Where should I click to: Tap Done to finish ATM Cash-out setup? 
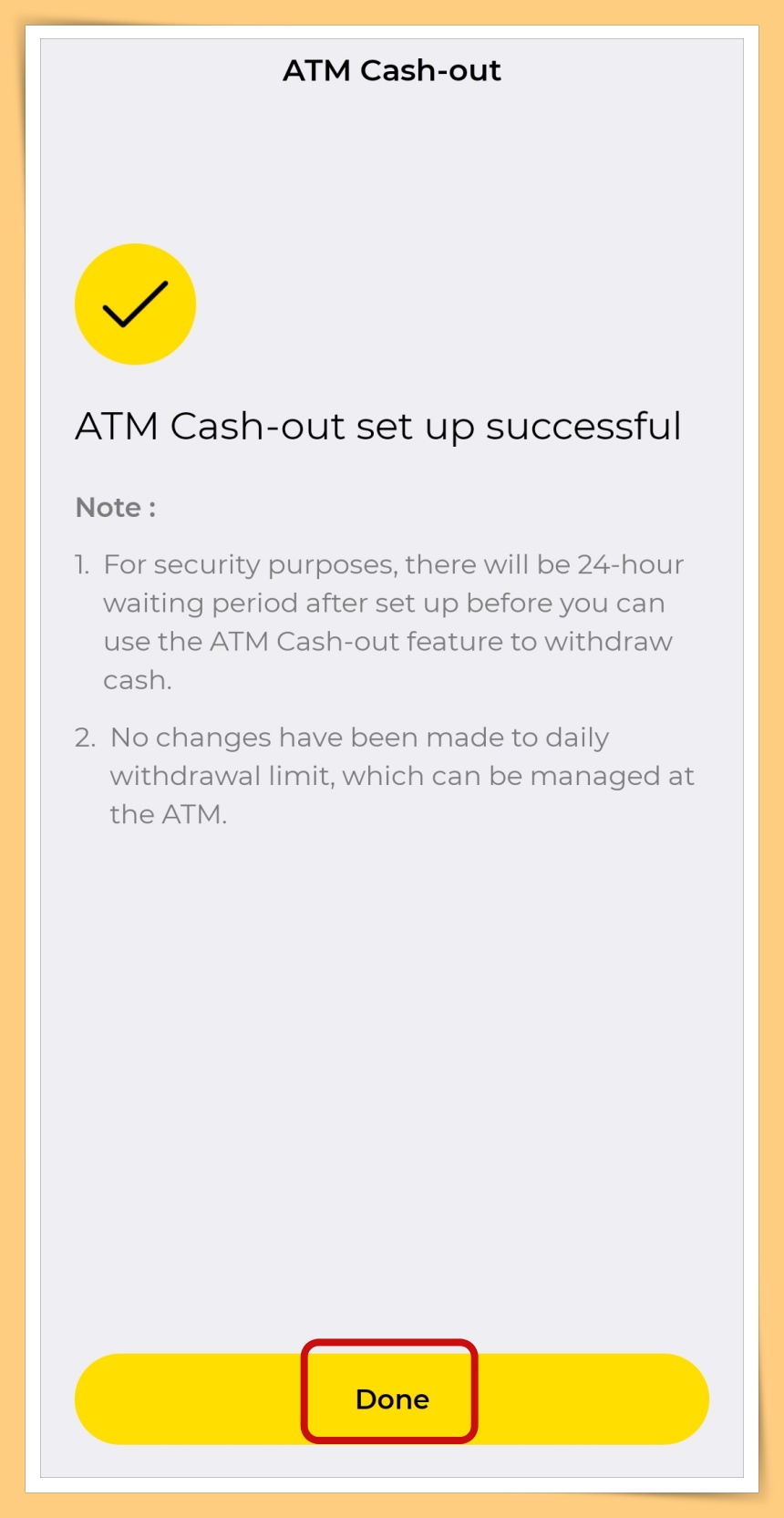(392, 1398)
